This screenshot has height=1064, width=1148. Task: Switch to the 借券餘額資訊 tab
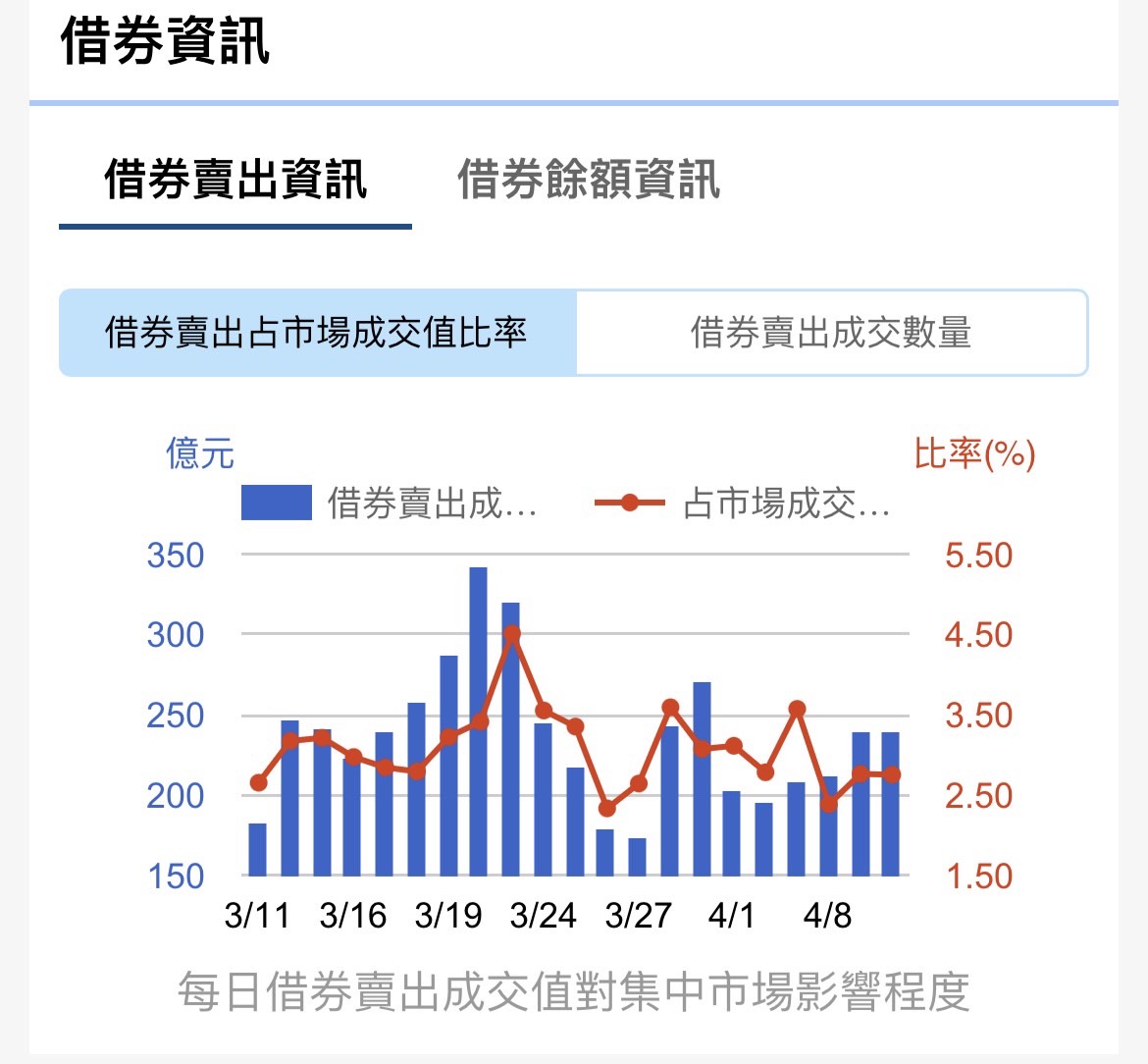coord(589,181)
